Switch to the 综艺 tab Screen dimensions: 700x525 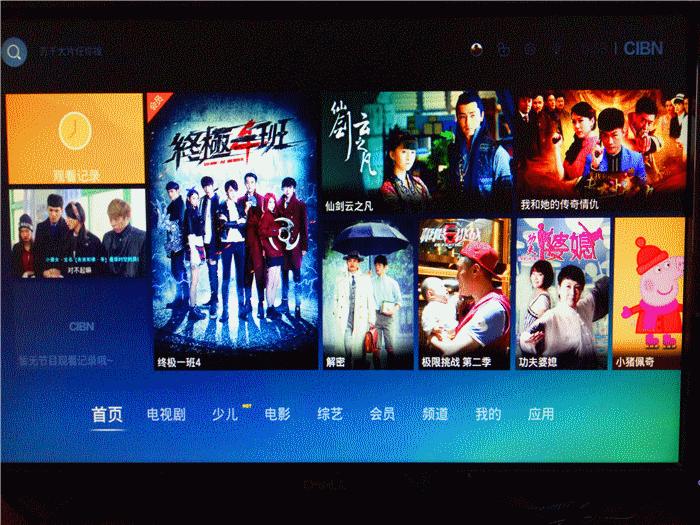click(330, 414)
